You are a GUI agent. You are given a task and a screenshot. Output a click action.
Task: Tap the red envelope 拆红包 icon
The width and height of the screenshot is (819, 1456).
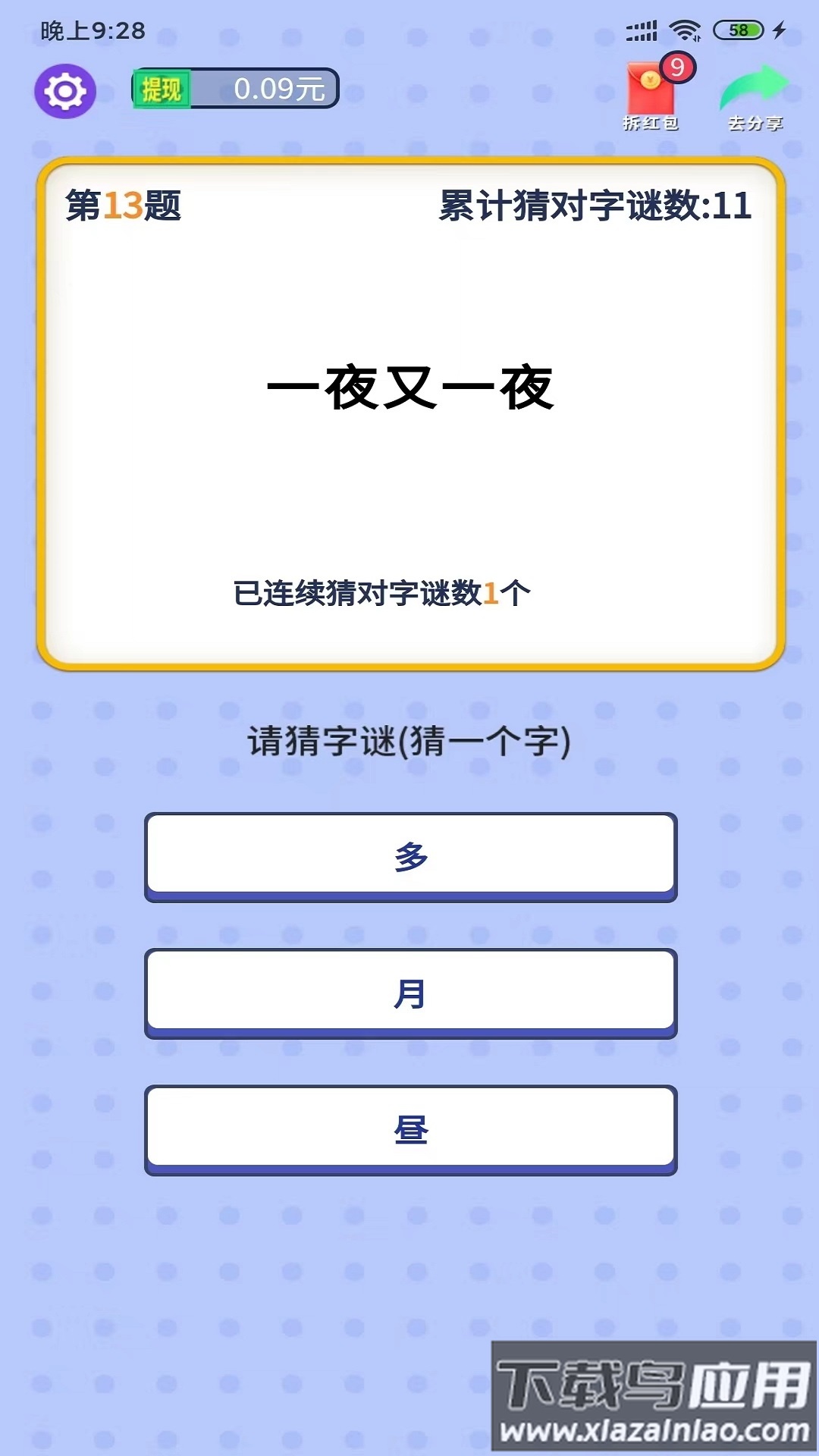[648, 91]
